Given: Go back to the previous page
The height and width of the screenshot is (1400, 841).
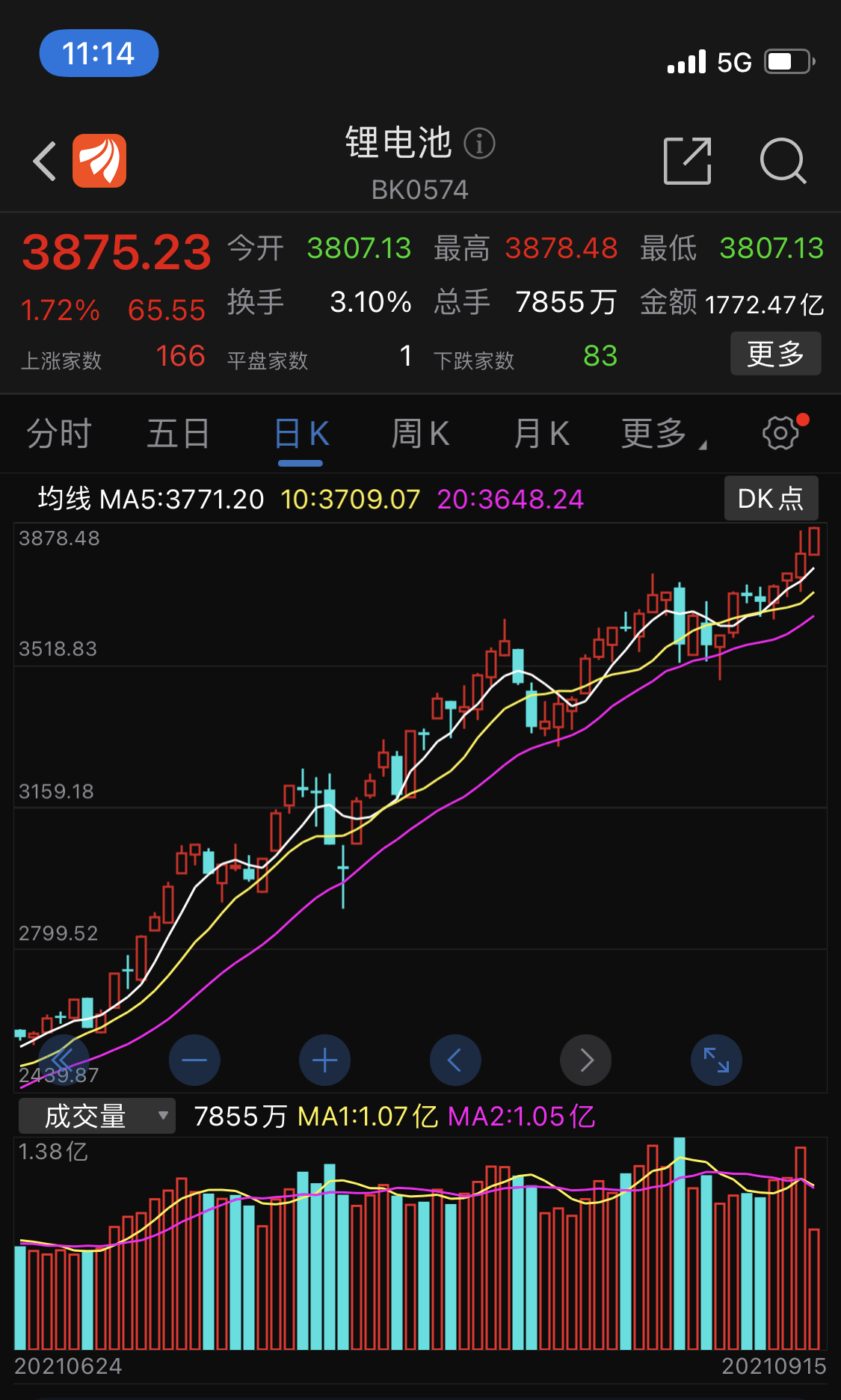Looking at the screenshot, I should pos(45,161).
